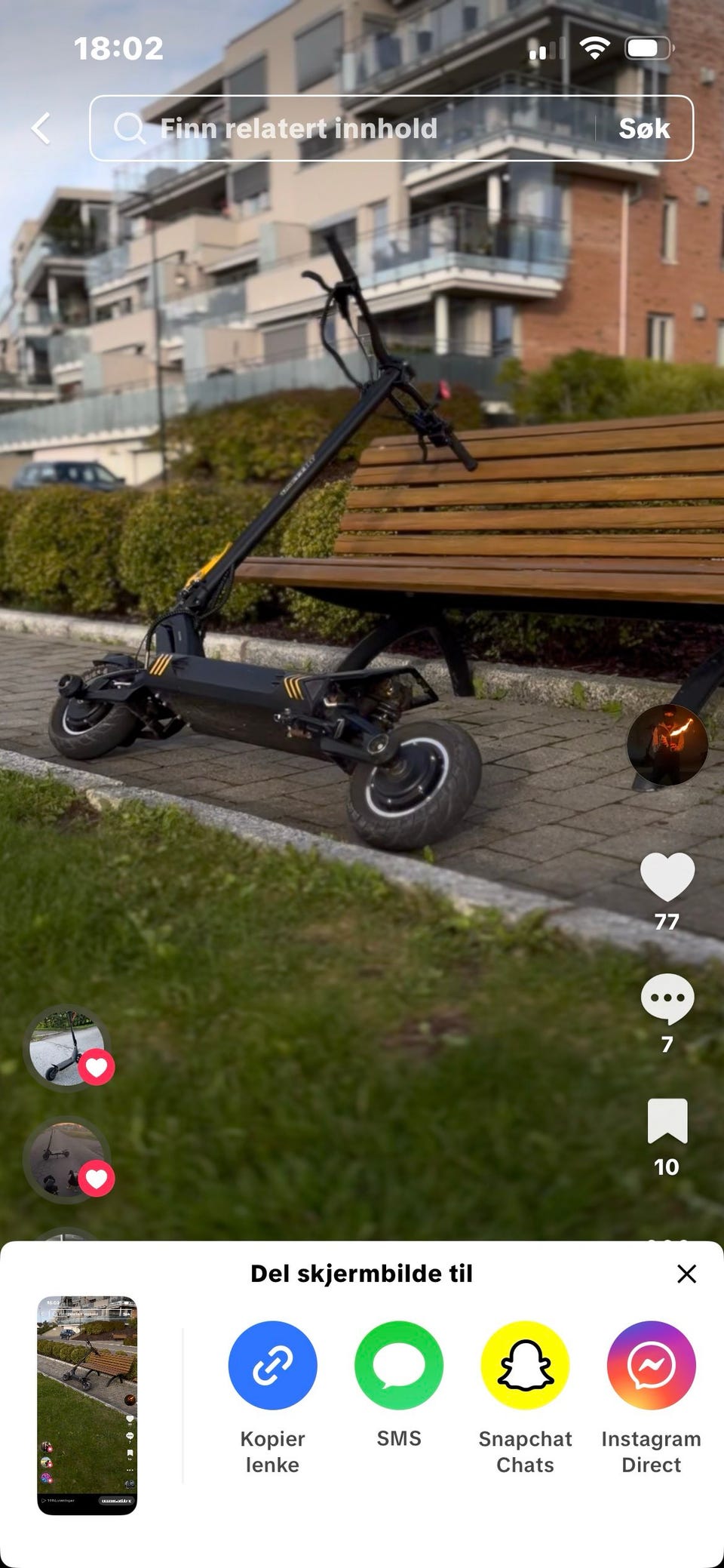Copy the video link

(272, 1364)
